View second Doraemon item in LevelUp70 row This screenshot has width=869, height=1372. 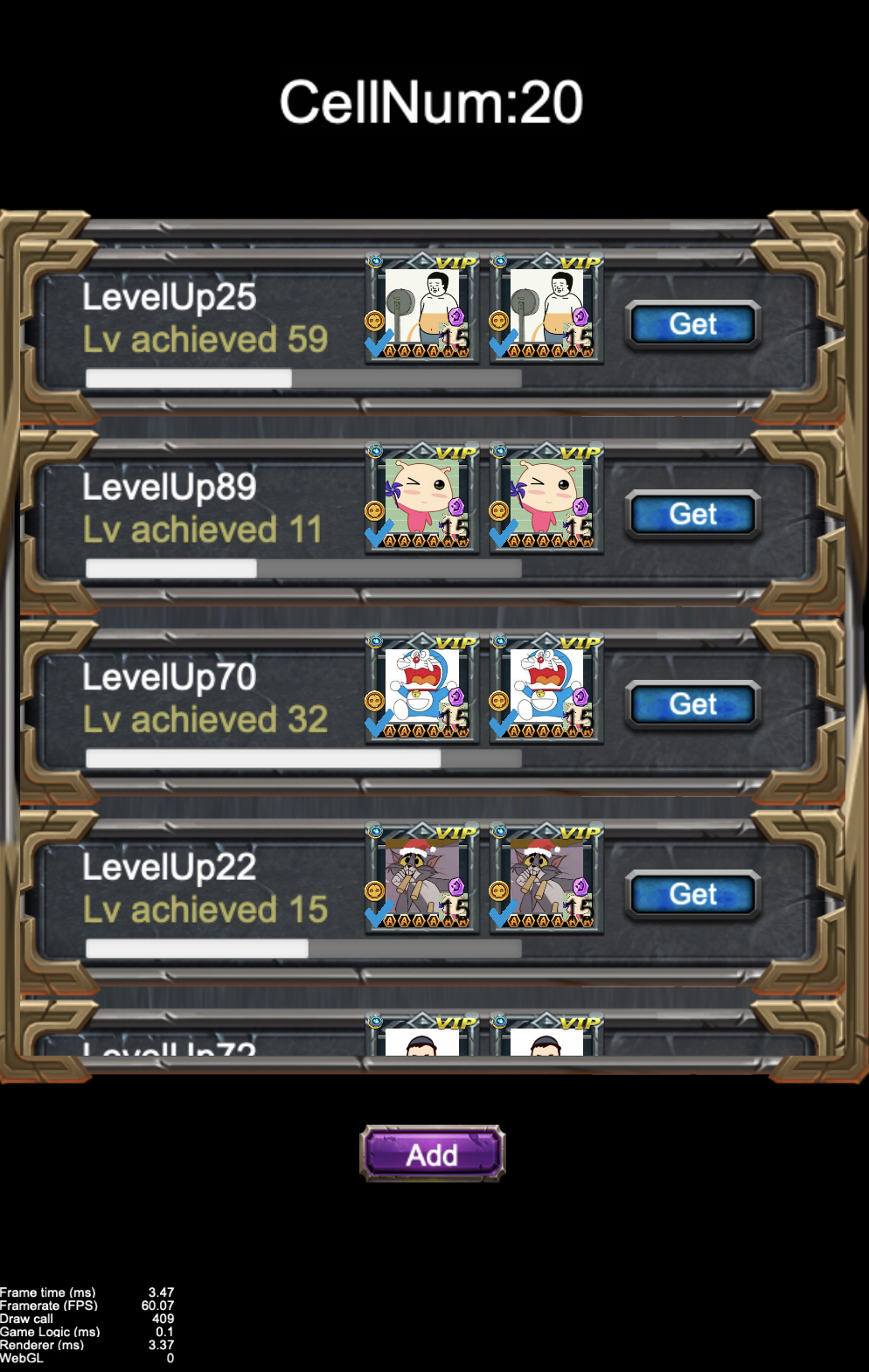pyautogui.click(x=546, y=689)
